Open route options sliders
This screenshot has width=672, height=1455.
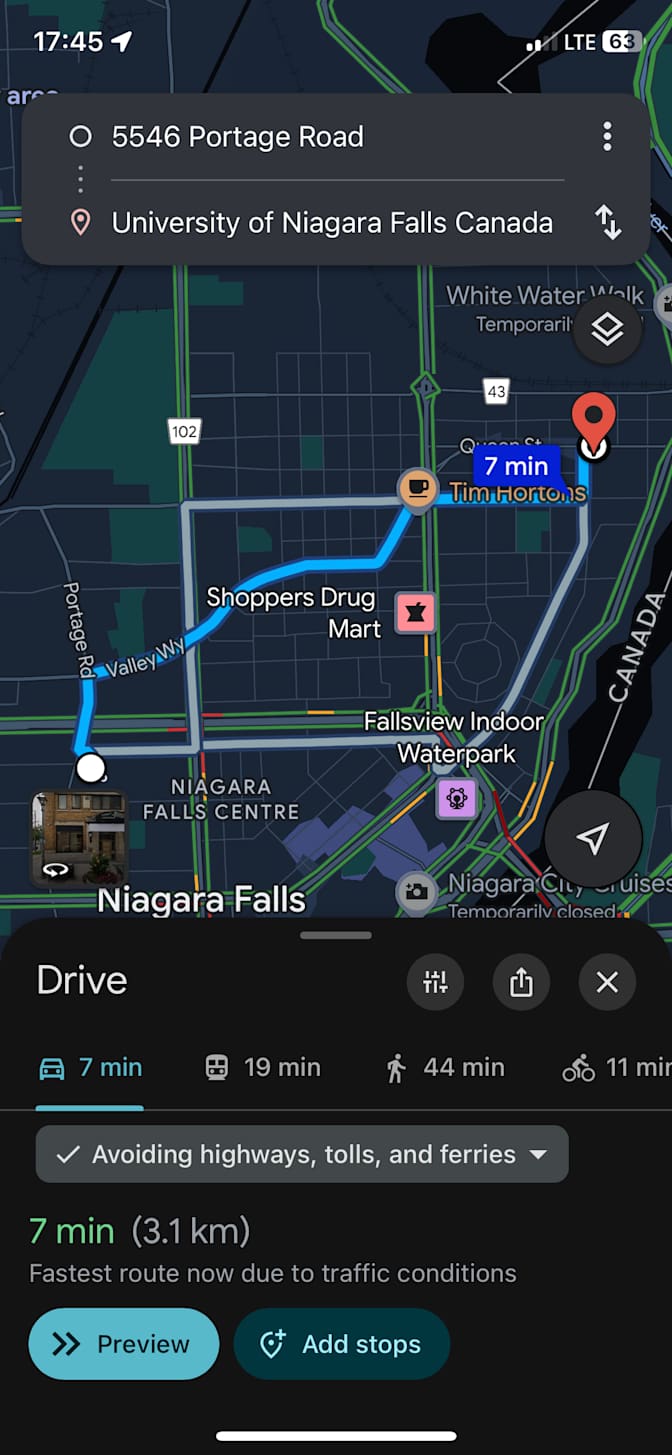pos(435,982)
